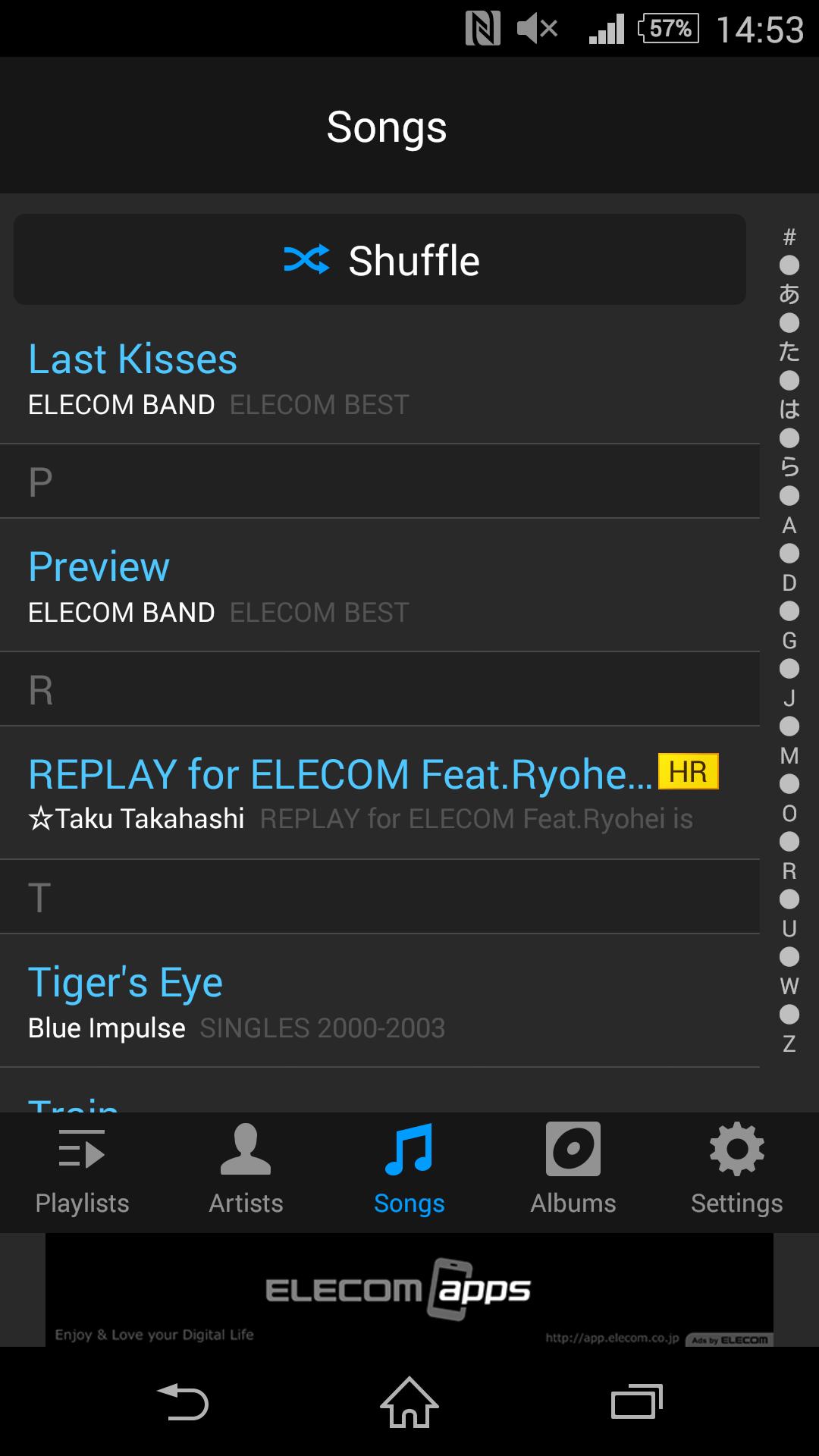Switch to the Playlists tab
The width and height of the screenshot is (819, 1456).
click(82, 1171)
